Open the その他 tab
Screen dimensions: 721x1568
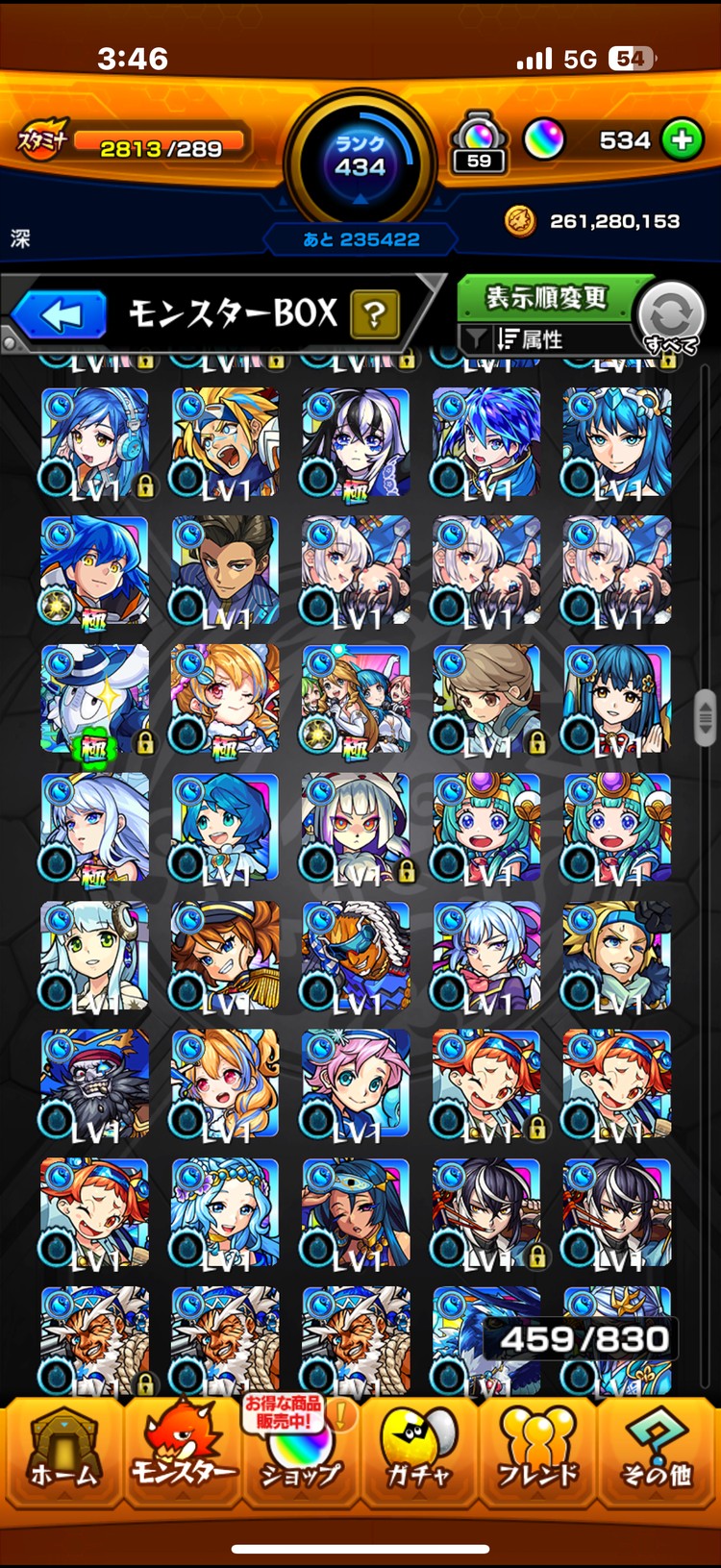pyautogui.click(x=657, y=1450)
